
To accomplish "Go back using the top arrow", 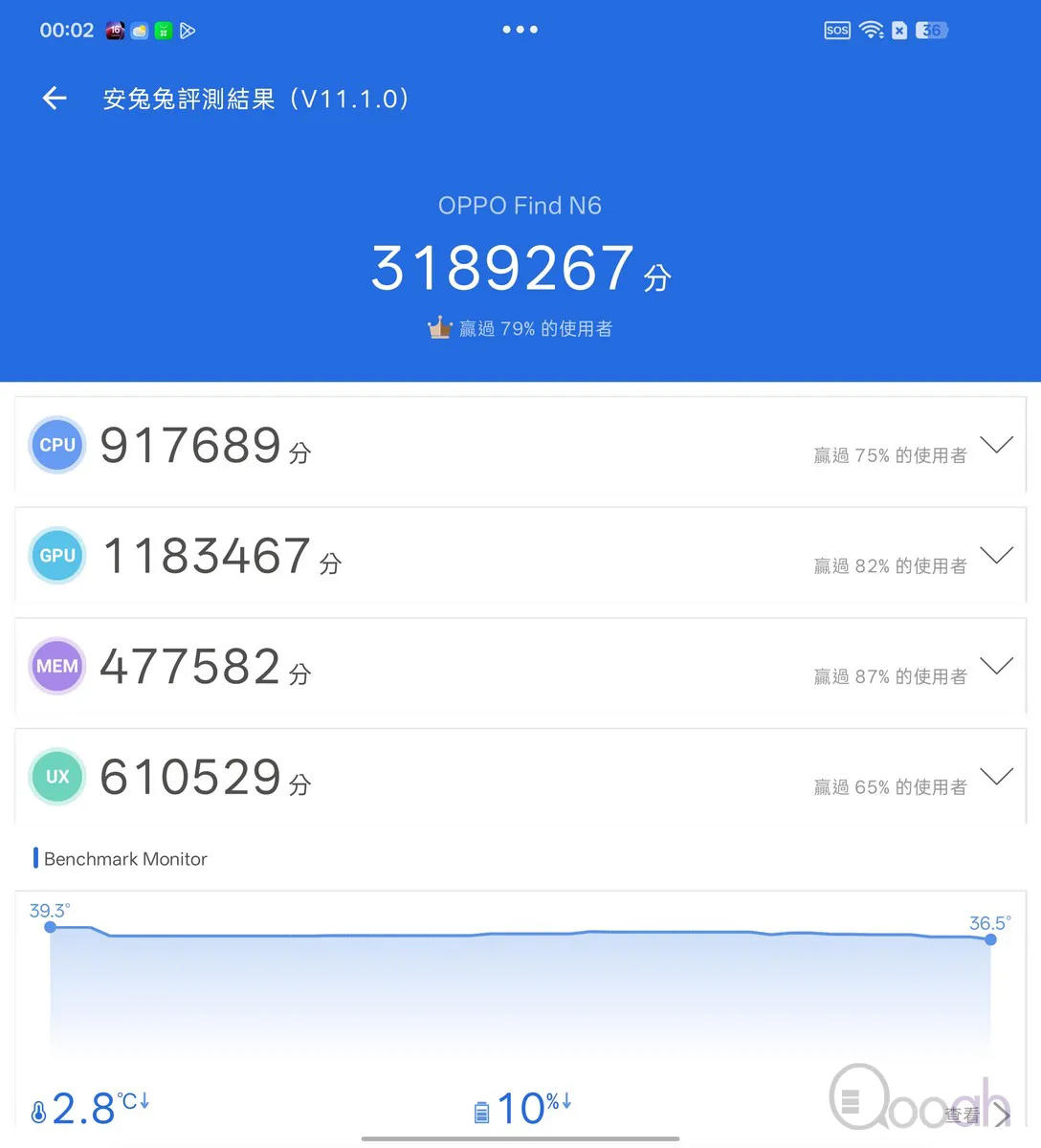I will point(55,99).
